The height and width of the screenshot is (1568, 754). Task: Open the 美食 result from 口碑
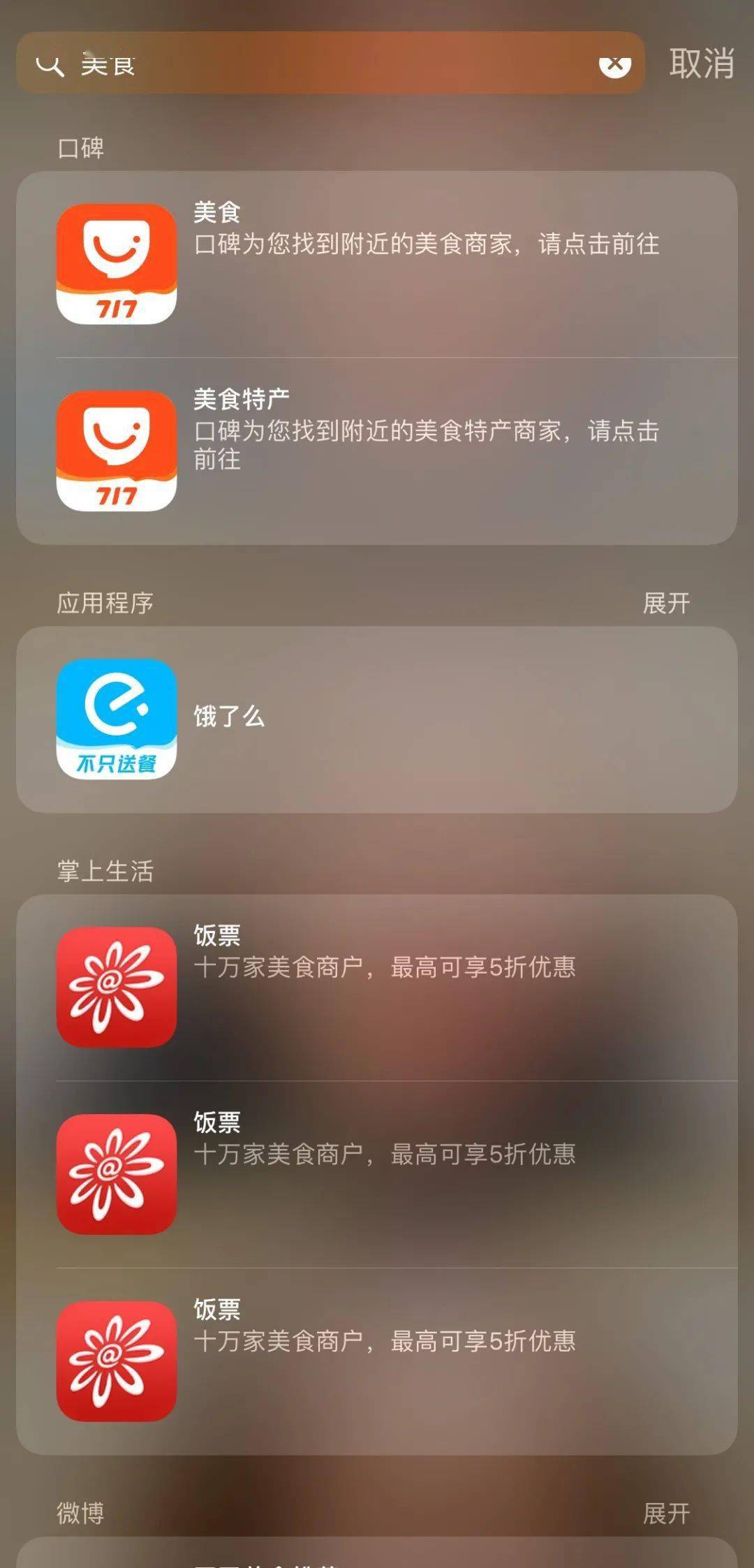coord(377,265)
